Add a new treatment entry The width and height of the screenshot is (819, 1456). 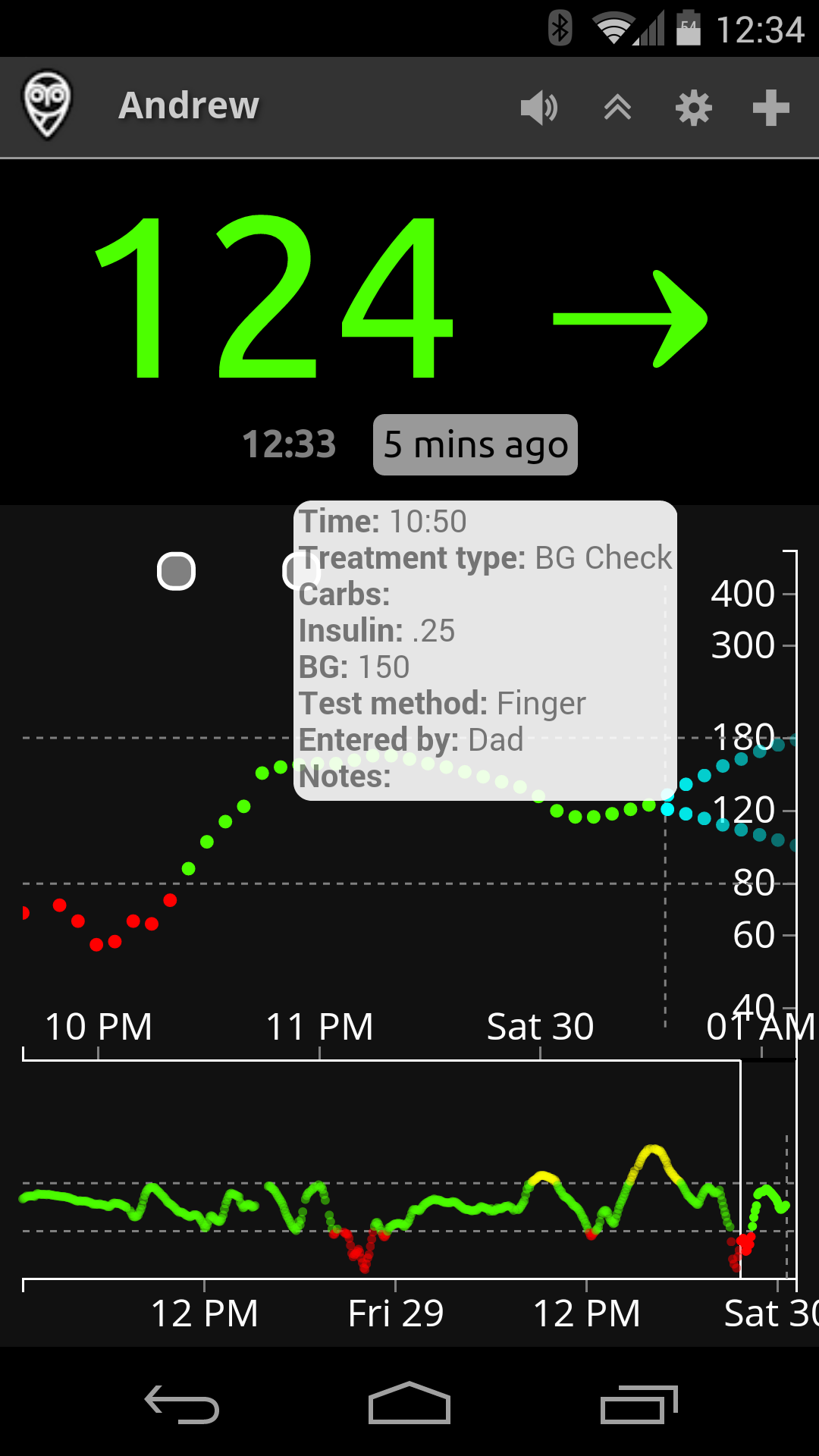coord(770,108)
